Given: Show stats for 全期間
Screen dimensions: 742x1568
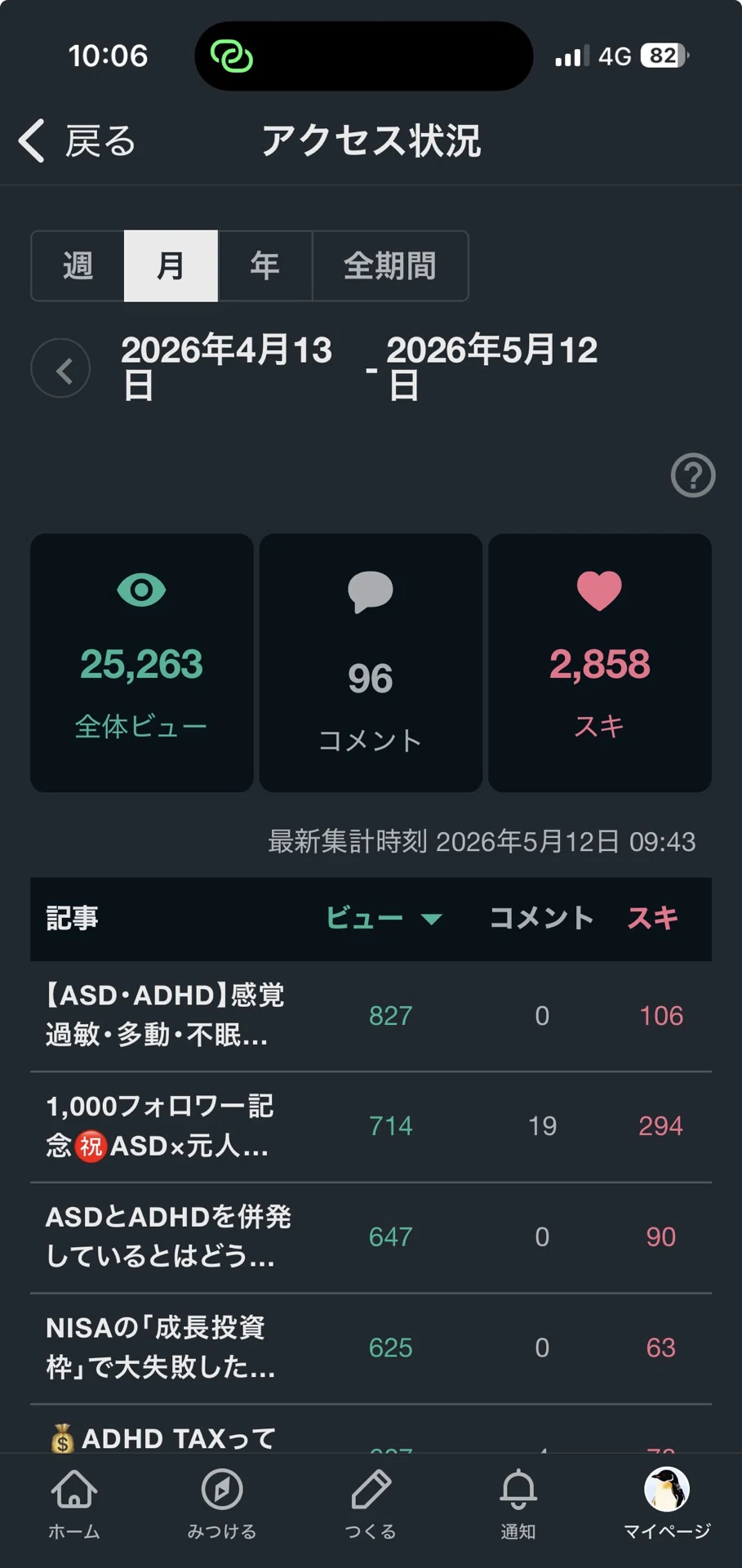Looking at the screenshot, I should [x=390, y=266].
